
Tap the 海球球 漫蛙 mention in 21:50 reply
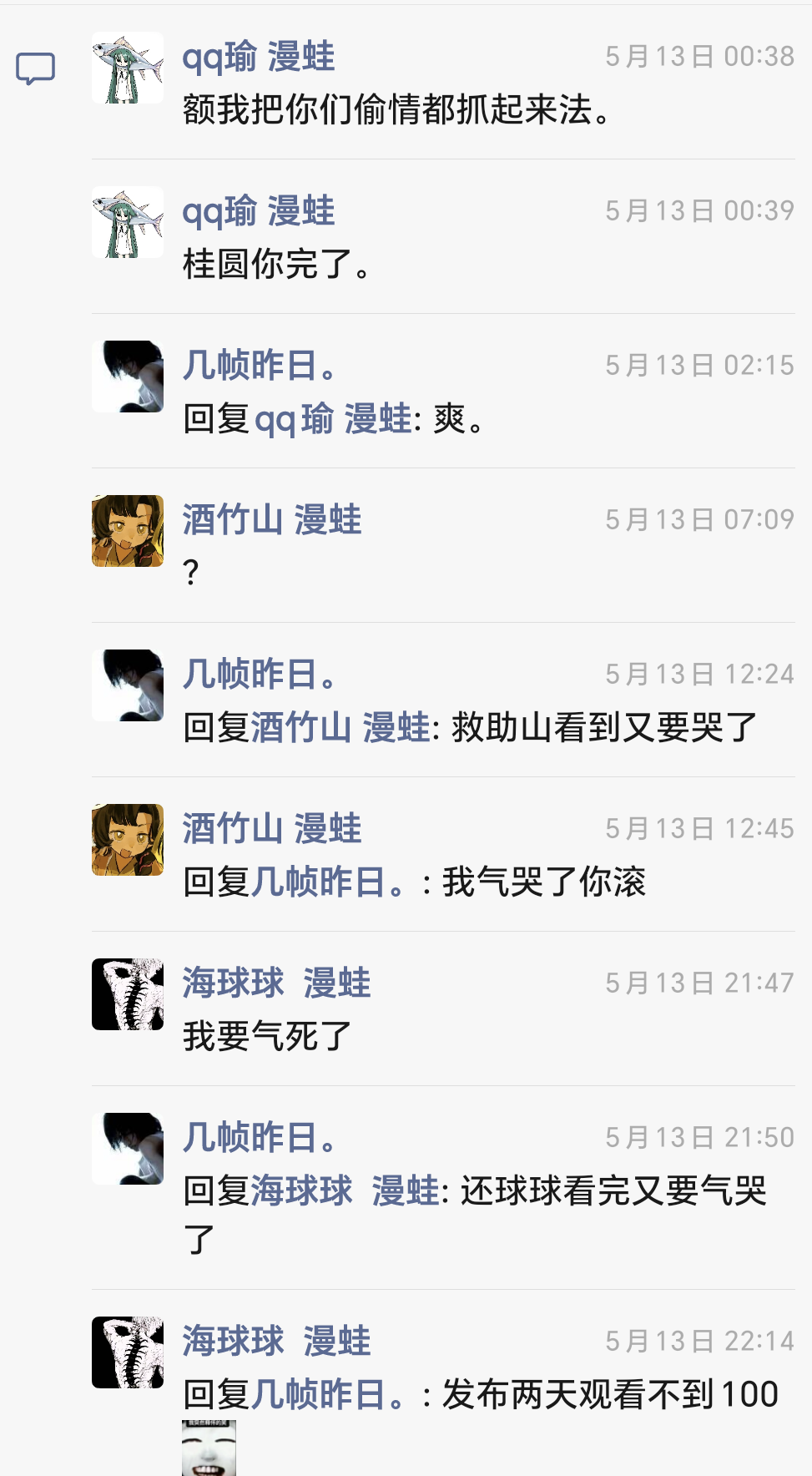pos(345,1190)
